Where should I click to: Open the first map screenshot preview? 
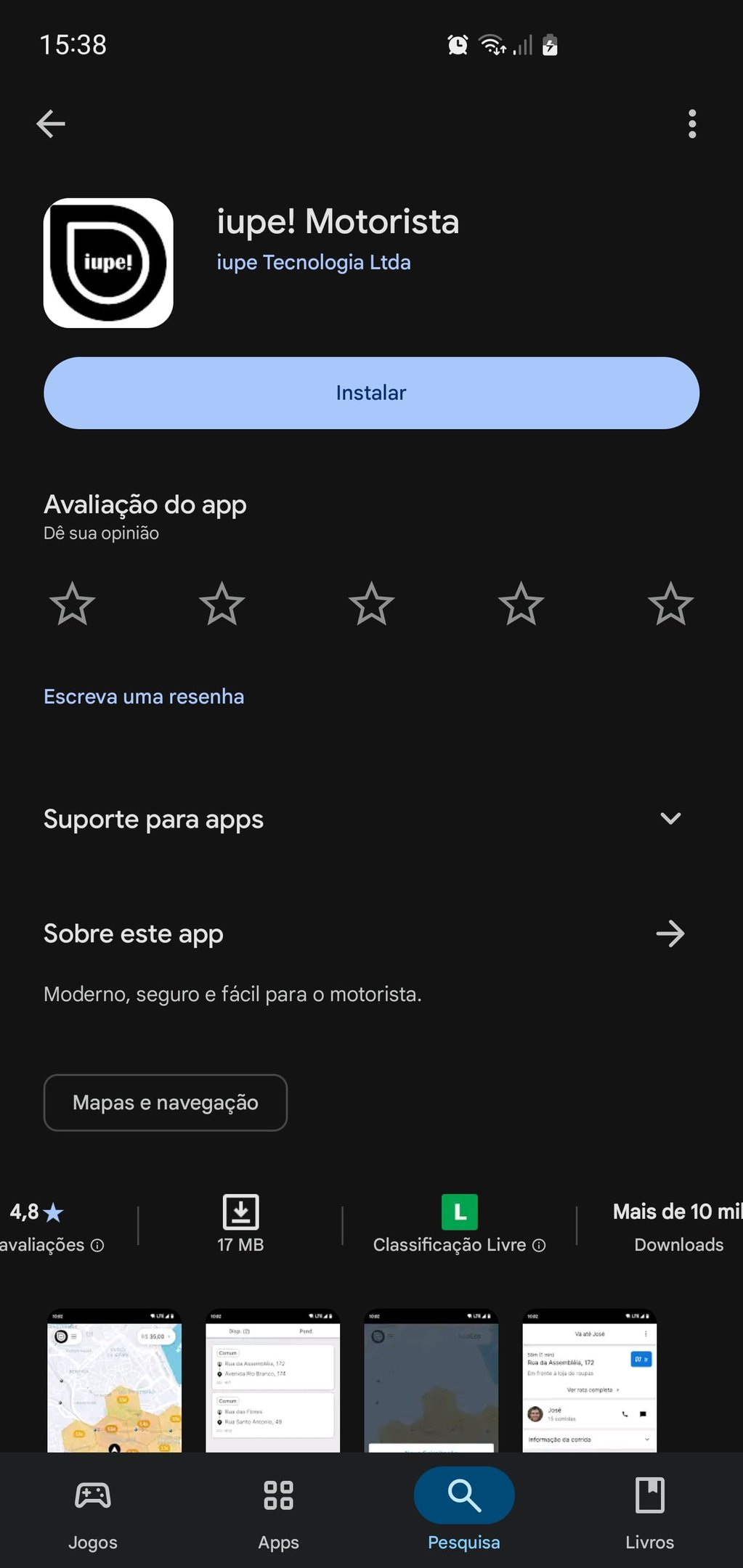point(114,1381)
